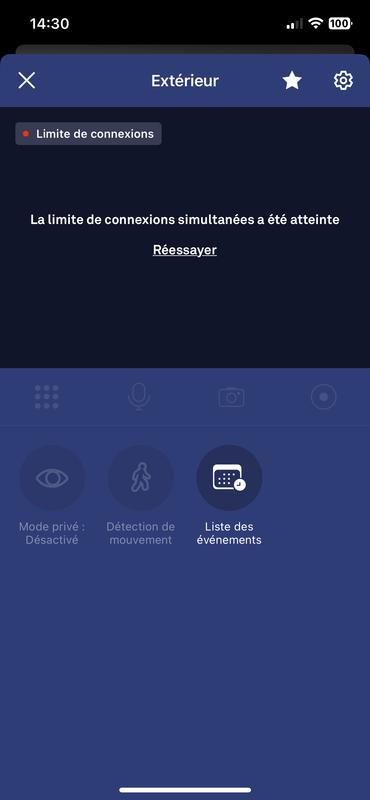This screenshot has width=370, height=800.
Task: Take a snapshot with the camera icon
Action: point(231,397)
